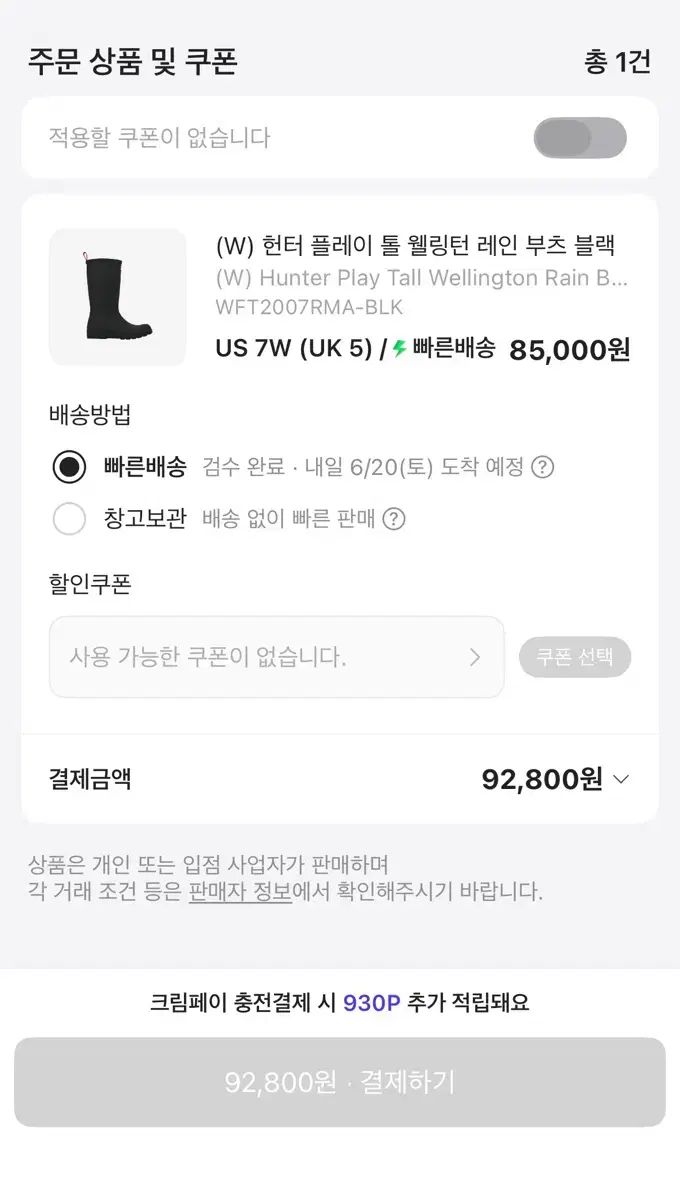Open help icon next to 창고보관 description
The width and height of the screenshot is (680, 1200).
(x=394, y=519)
